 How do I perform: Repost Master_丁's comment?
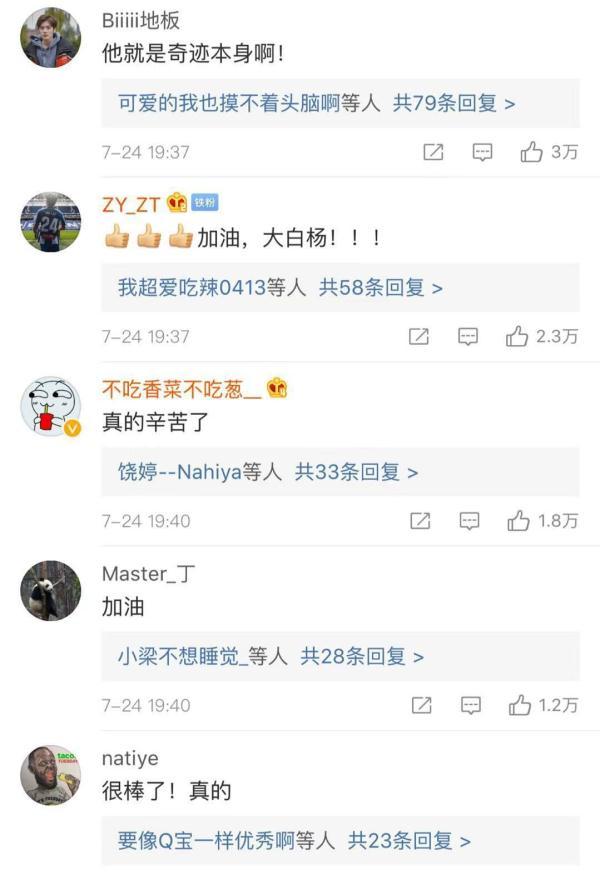421,706
